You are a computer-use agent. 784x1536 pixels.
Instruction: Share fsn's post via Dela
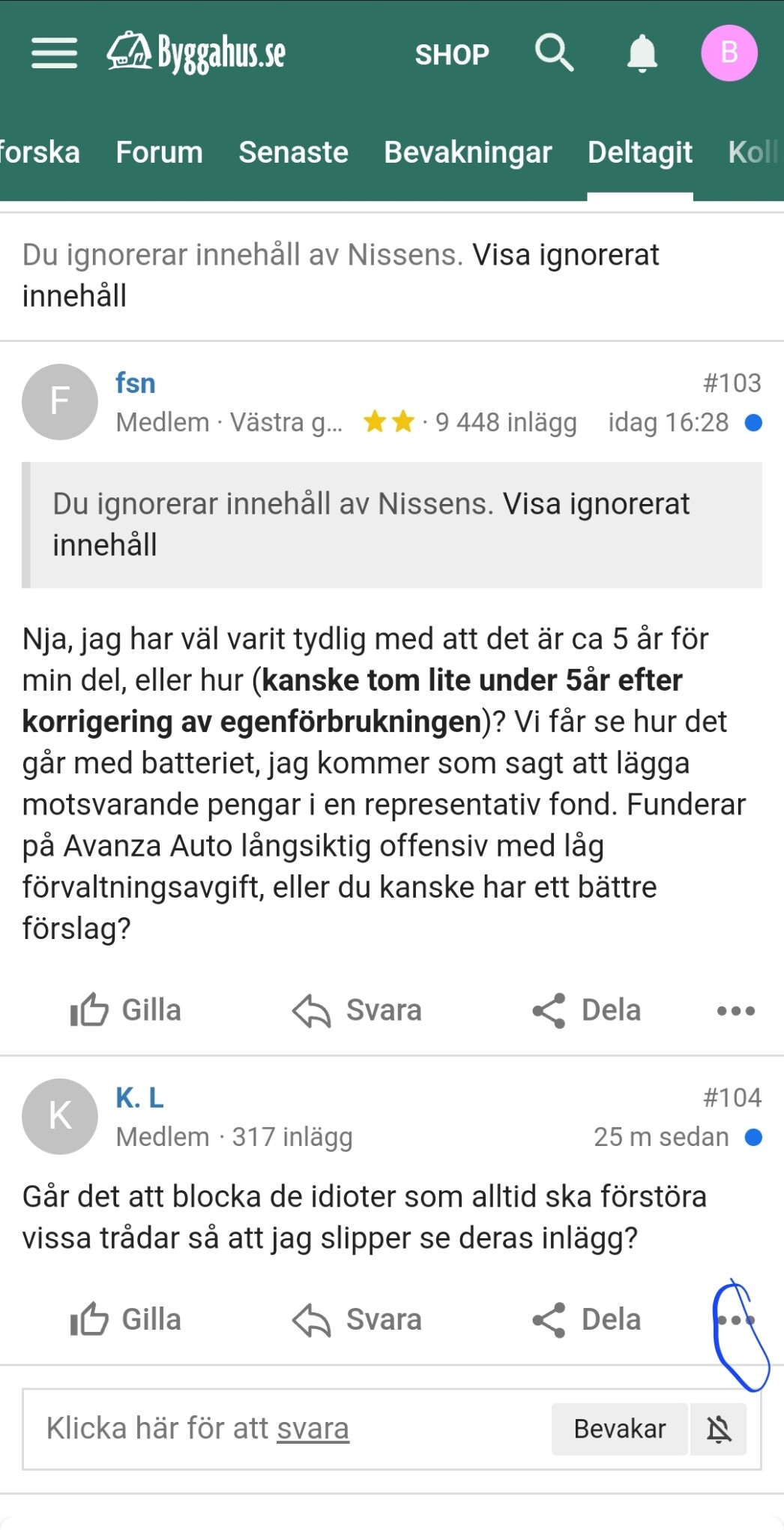coord(587,1010)
